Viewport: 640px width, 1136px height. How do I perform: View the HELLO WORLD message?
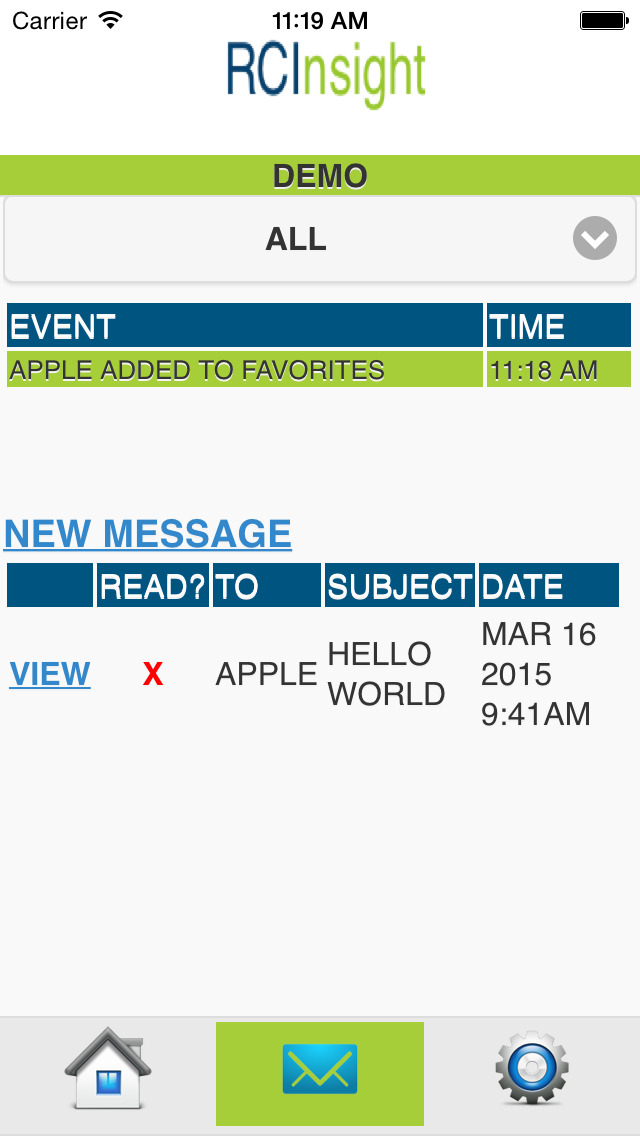(50, 674)
